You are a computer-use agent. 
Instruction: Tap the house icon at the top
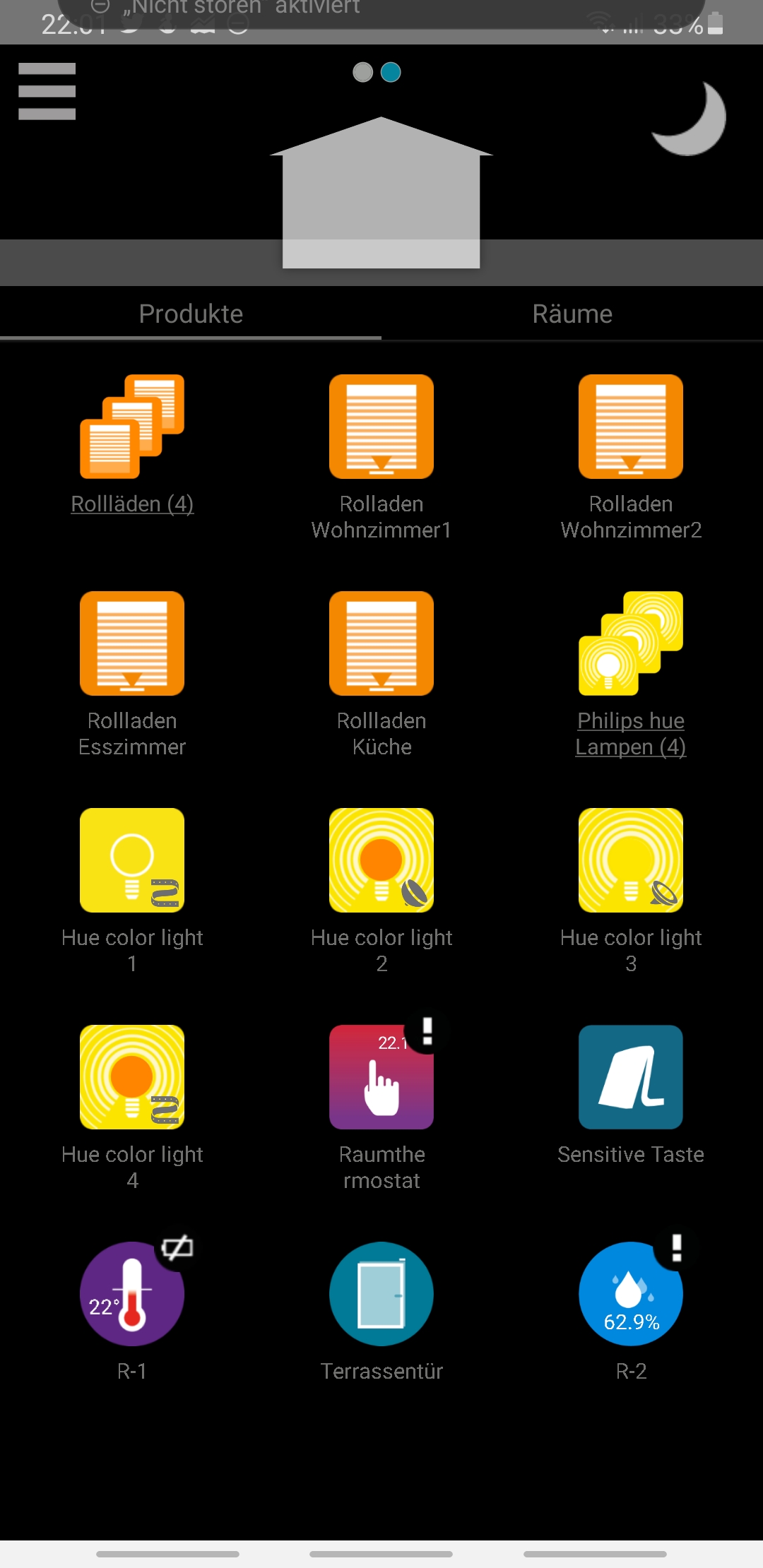(x=381, y=194)
